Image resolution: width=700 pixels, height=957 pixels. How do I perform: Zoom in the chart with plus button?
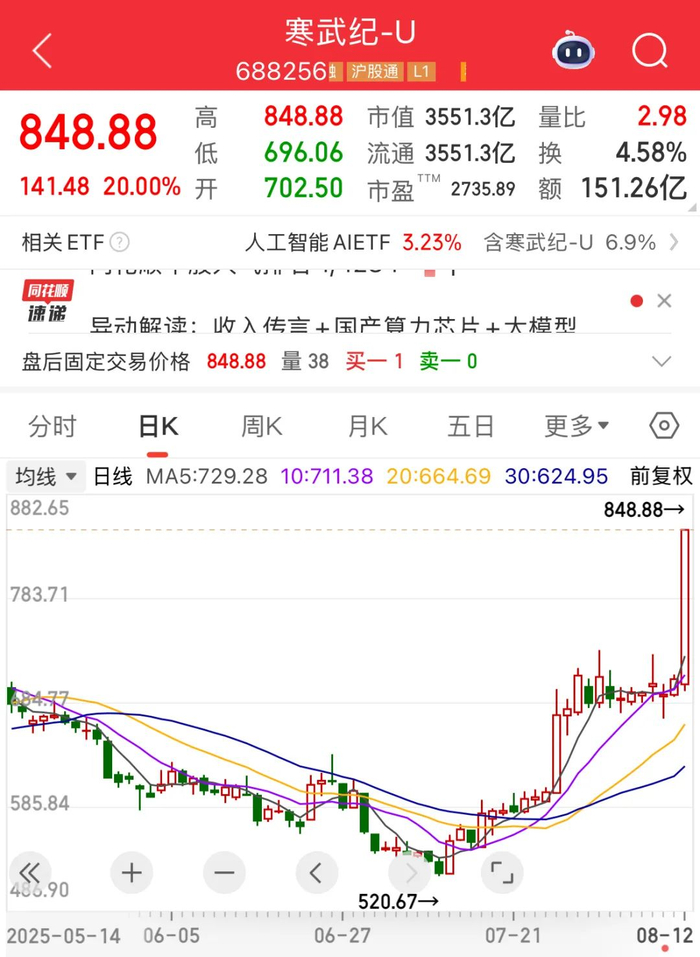(x=132, y=872)
